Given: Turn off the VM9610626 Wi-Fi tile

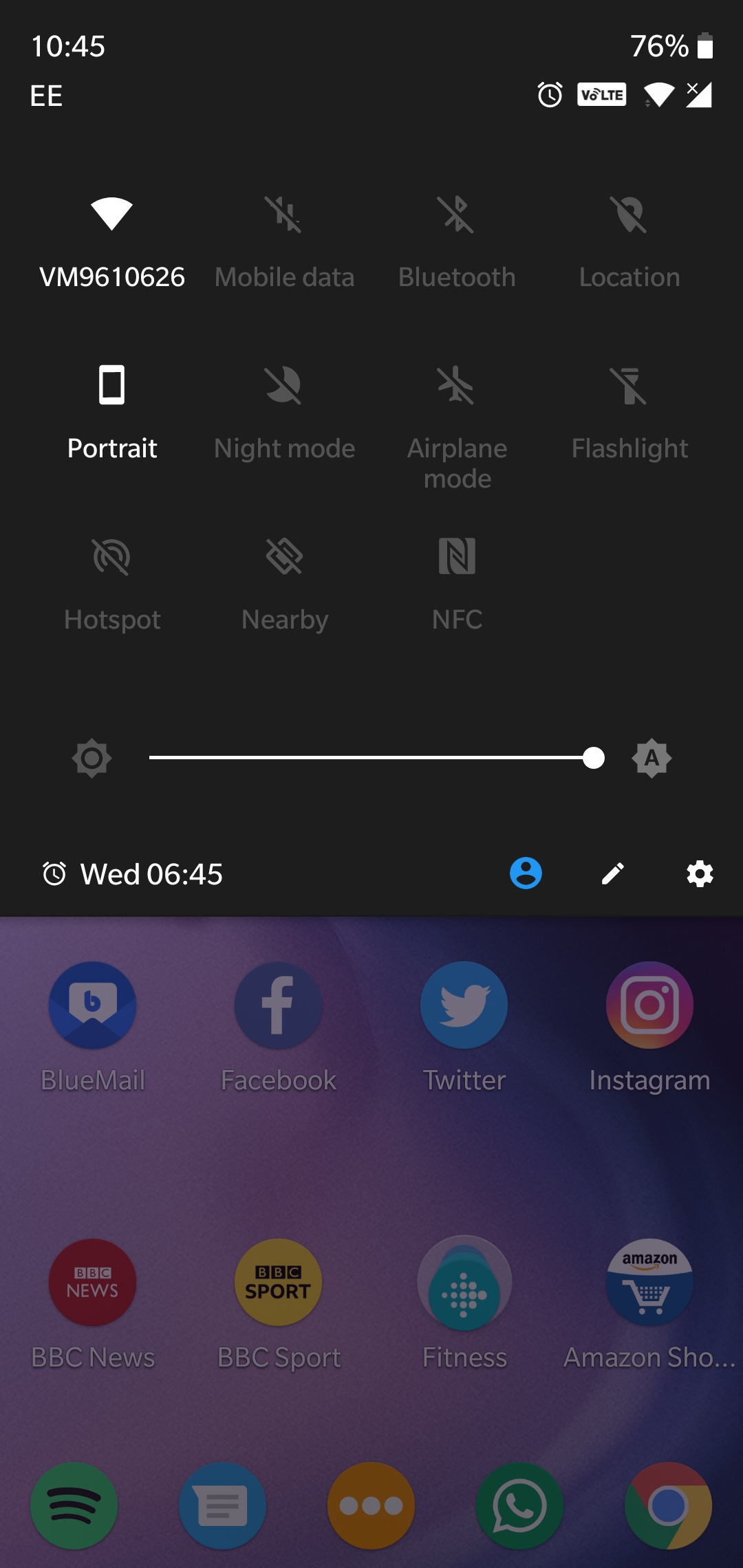Looking at the screenshot, I should point(111,215).
